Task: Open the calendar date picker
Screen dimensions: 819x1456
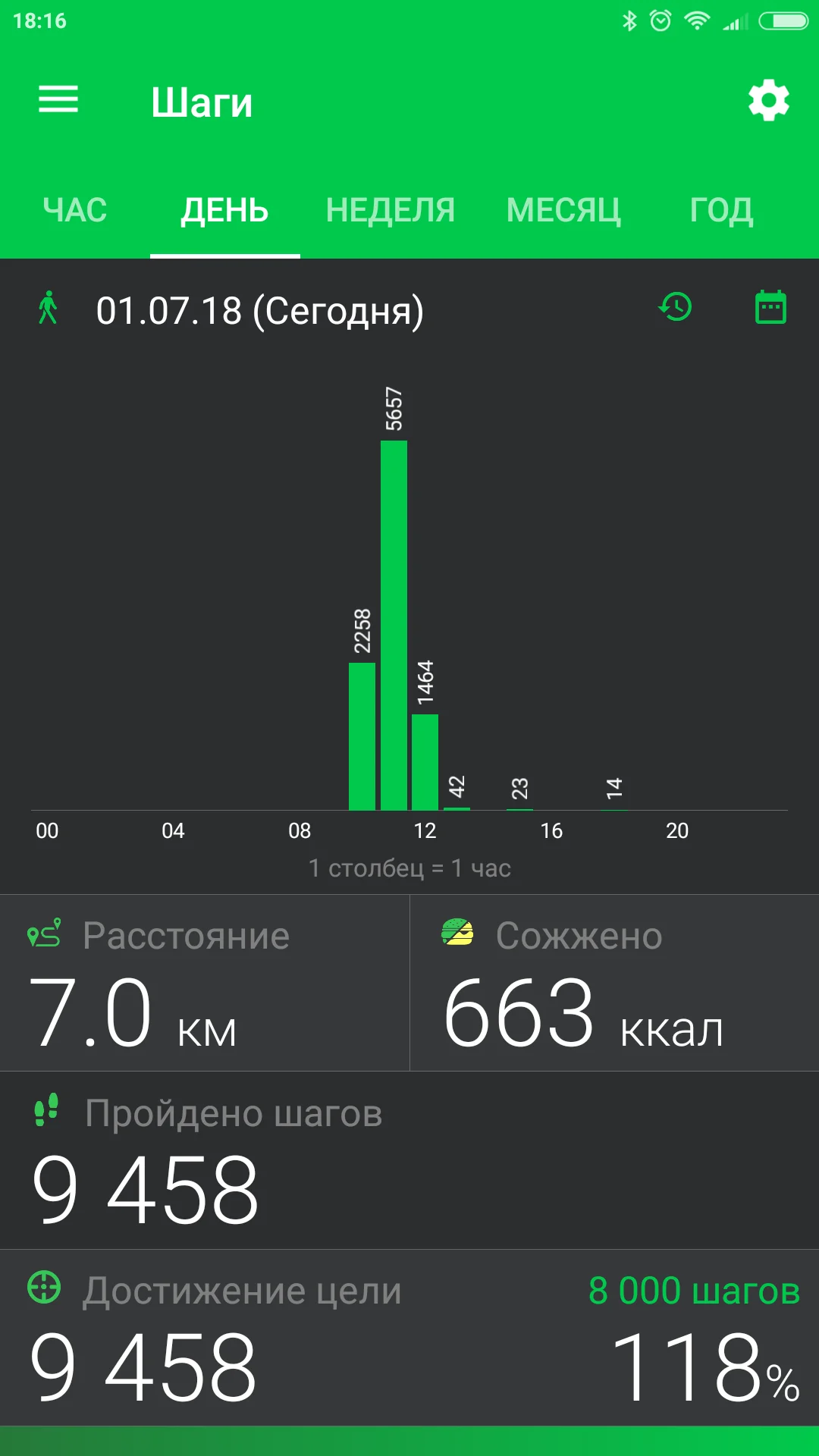Action: click(x=770, y=308)
